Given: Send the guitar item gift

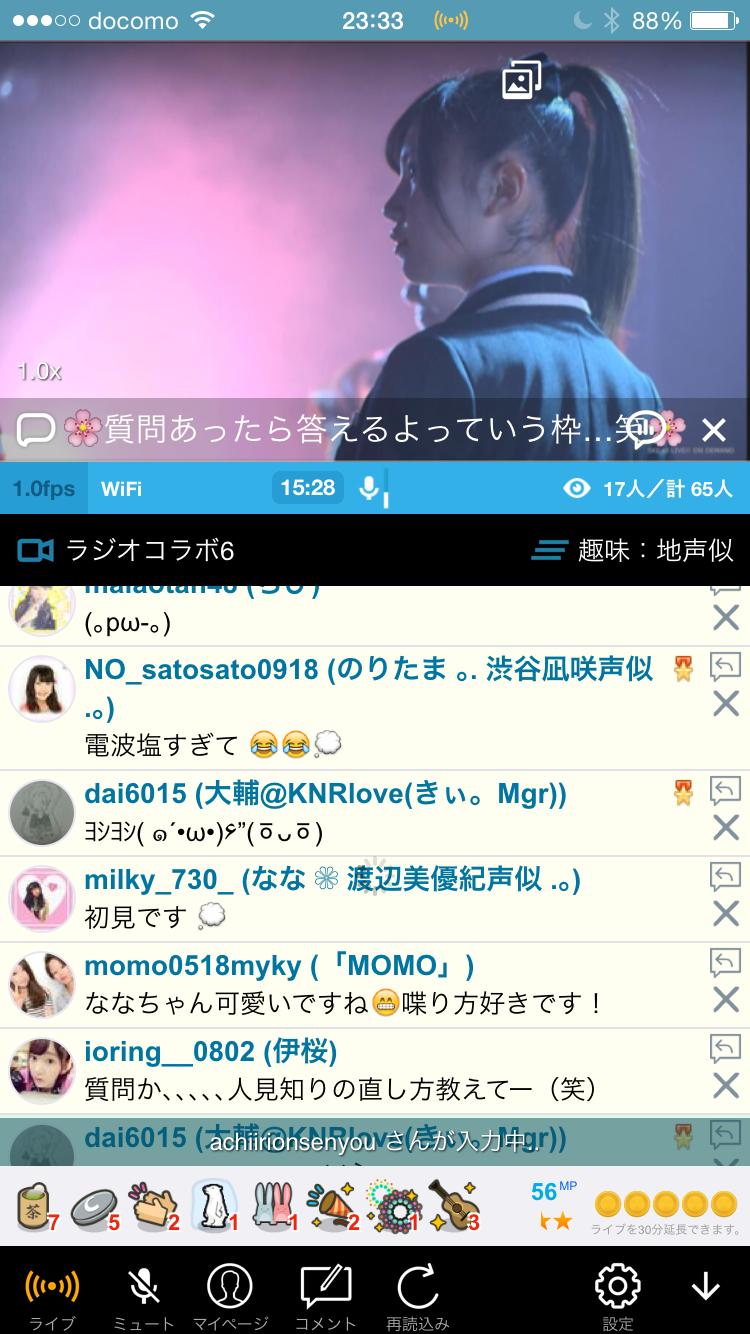Looking at the screenshot, I should click(454, 1205).
